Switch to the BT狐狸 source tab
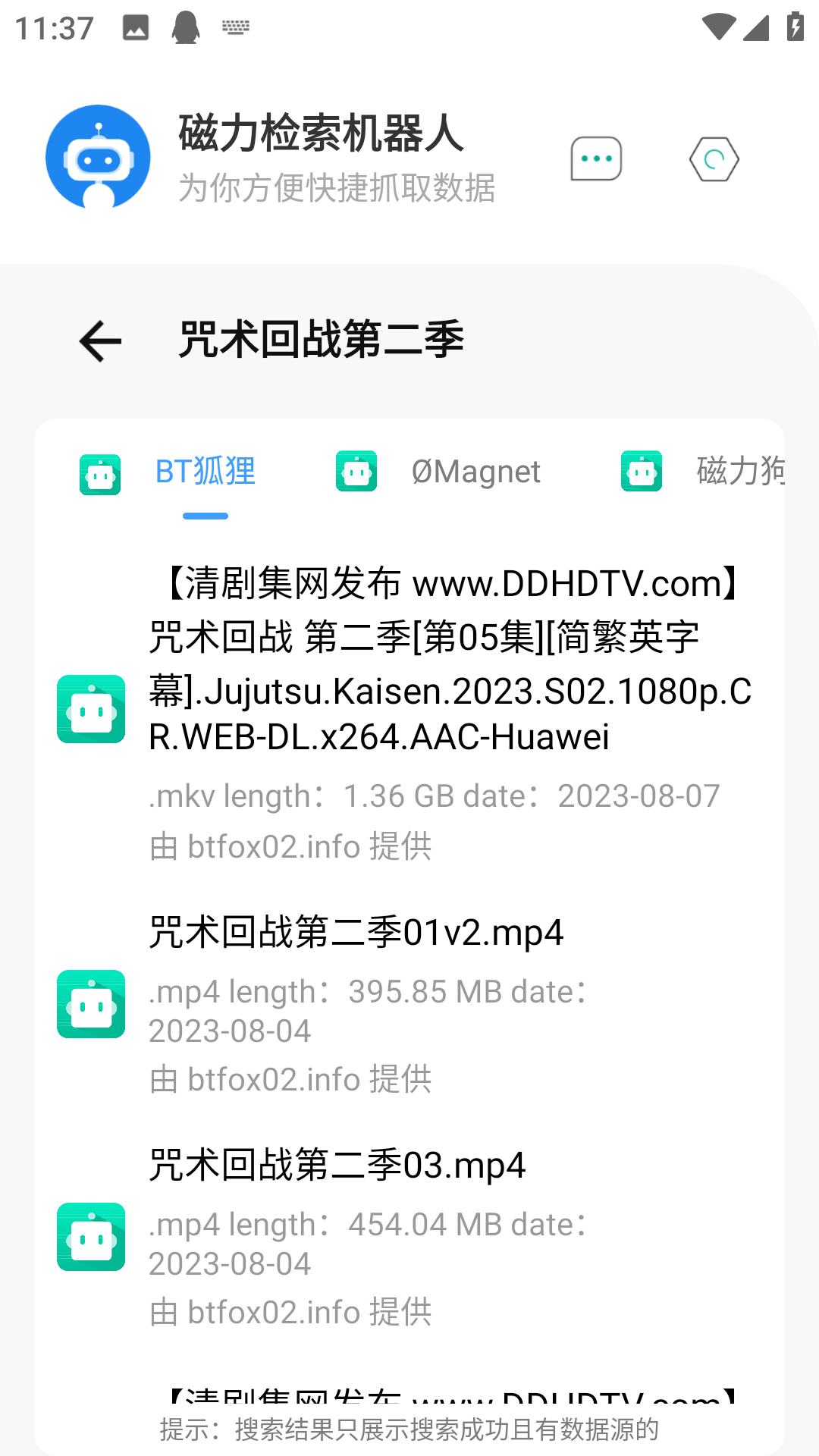Screen dimensions: 819x1456 click(x=205, y=472)
